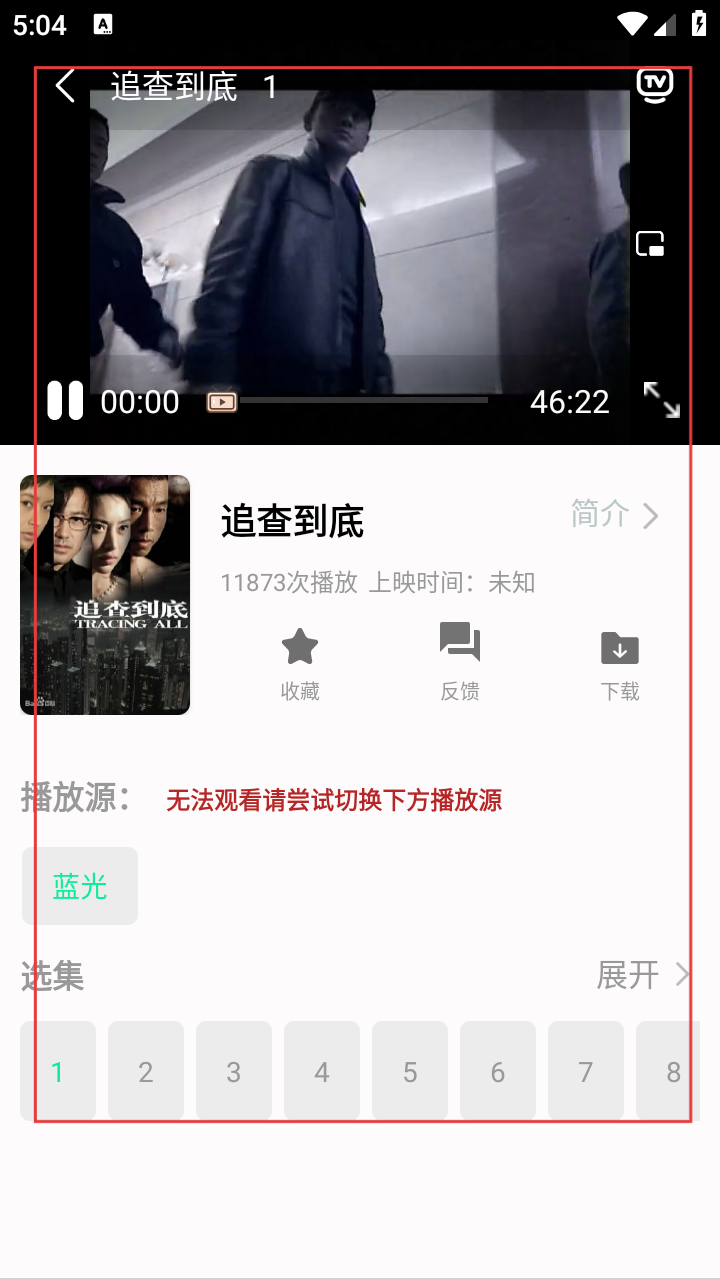Screen dimensions: 720x1280
Task: Expand the 选集 episode list with 展开
Action: 643,974
